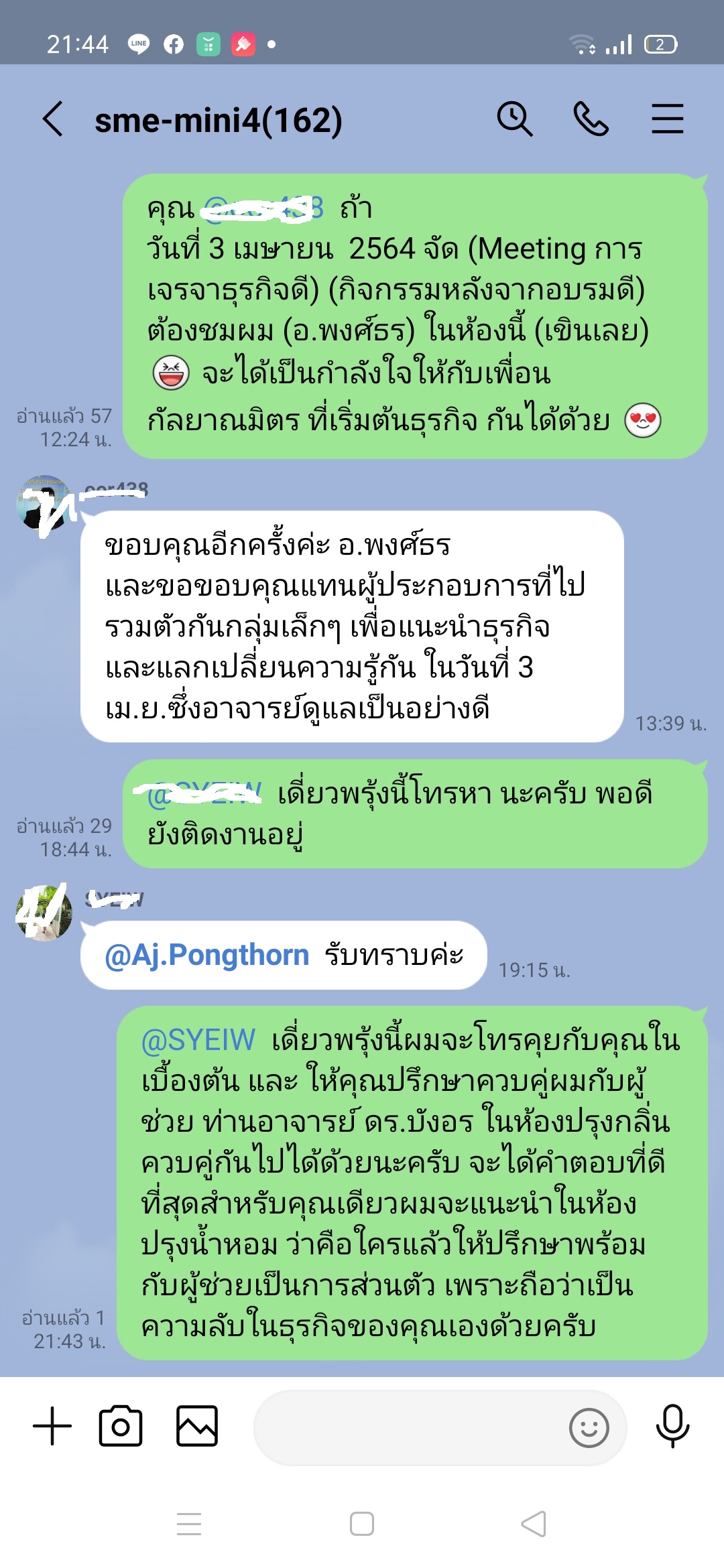Go back from the sme-mini4 chat
The width and height of the screenshot is (724, 1568).
(53, 120)
